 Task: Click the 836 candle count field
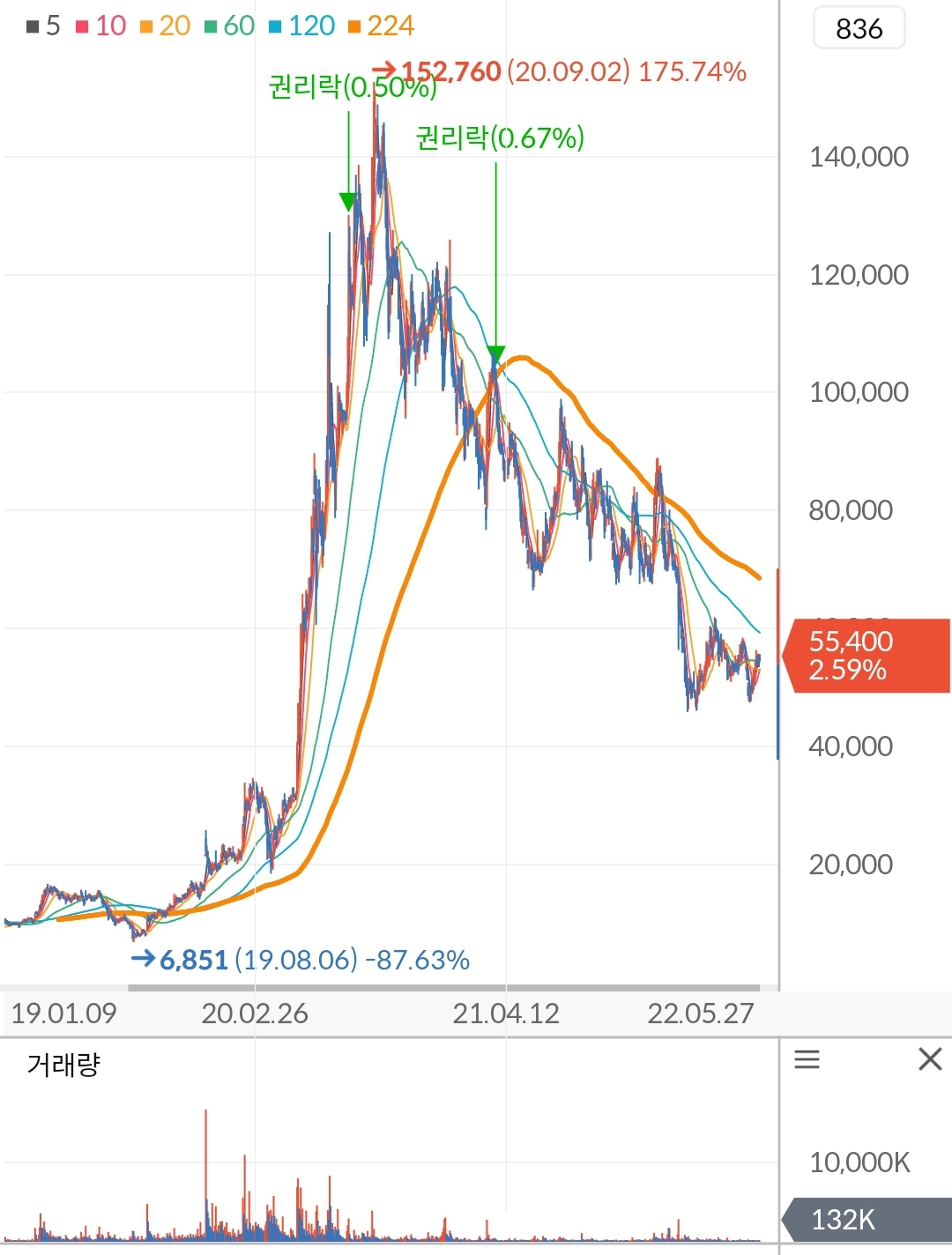coord(859,28)
